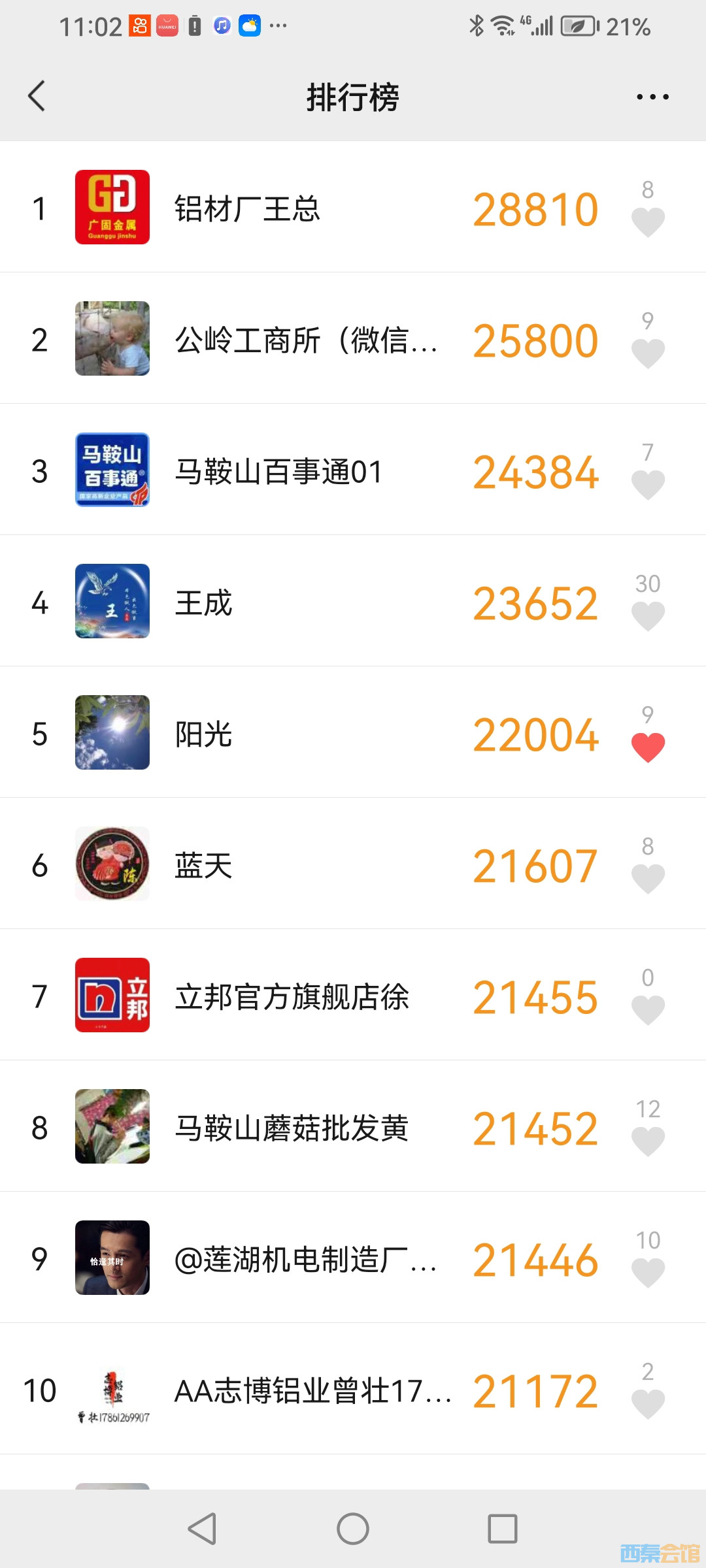The height and width of the screenshot is (1568, 706).
Task: Unlike 阳光's ranking entry
Action: (647, 747)
